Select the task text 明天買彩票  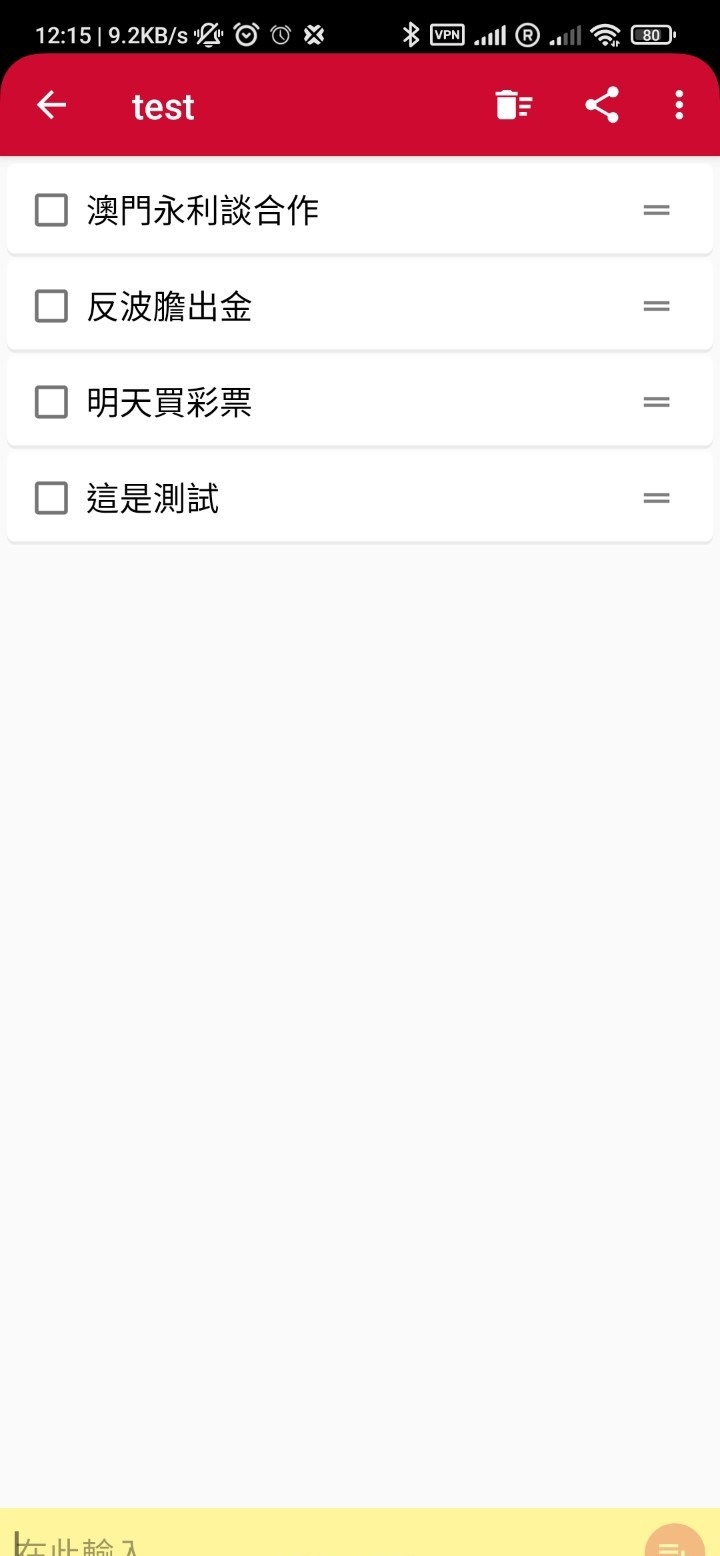pos(169,402)
